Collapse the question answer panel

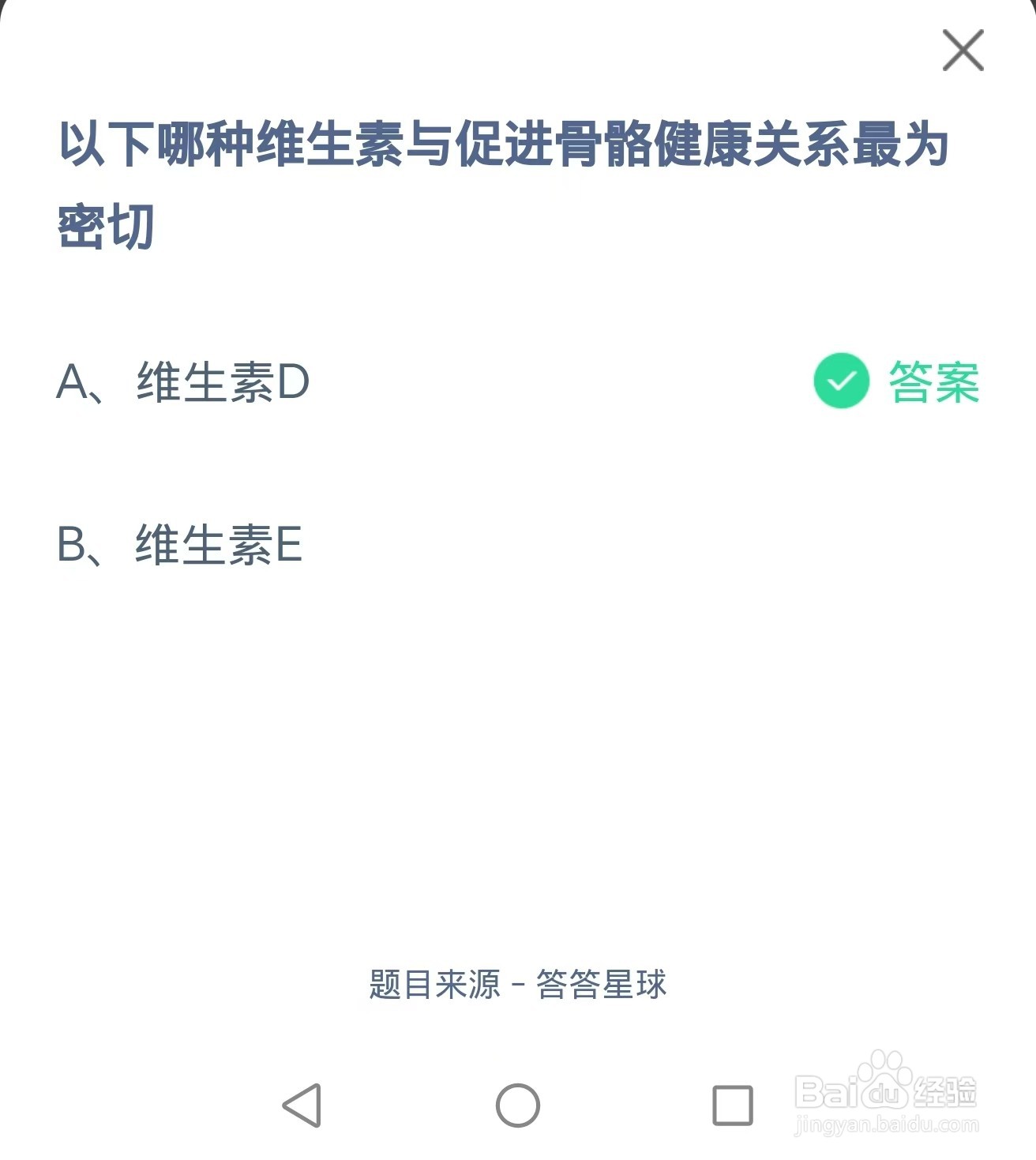(963, 51)
